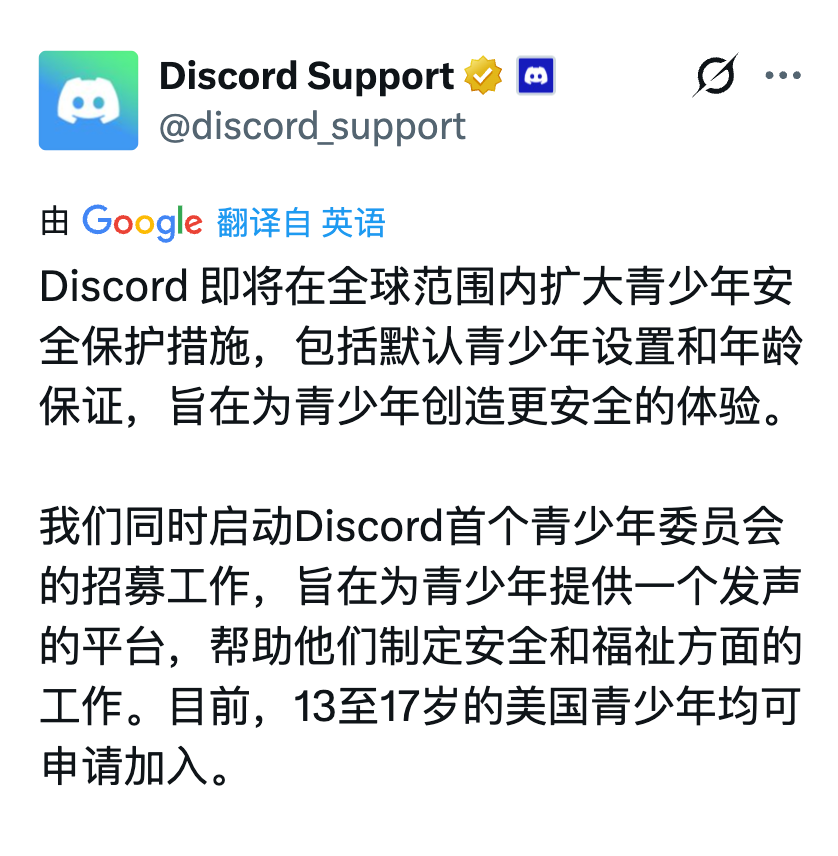Open the tweet's three-dot overflow menu

click(782, 76)
